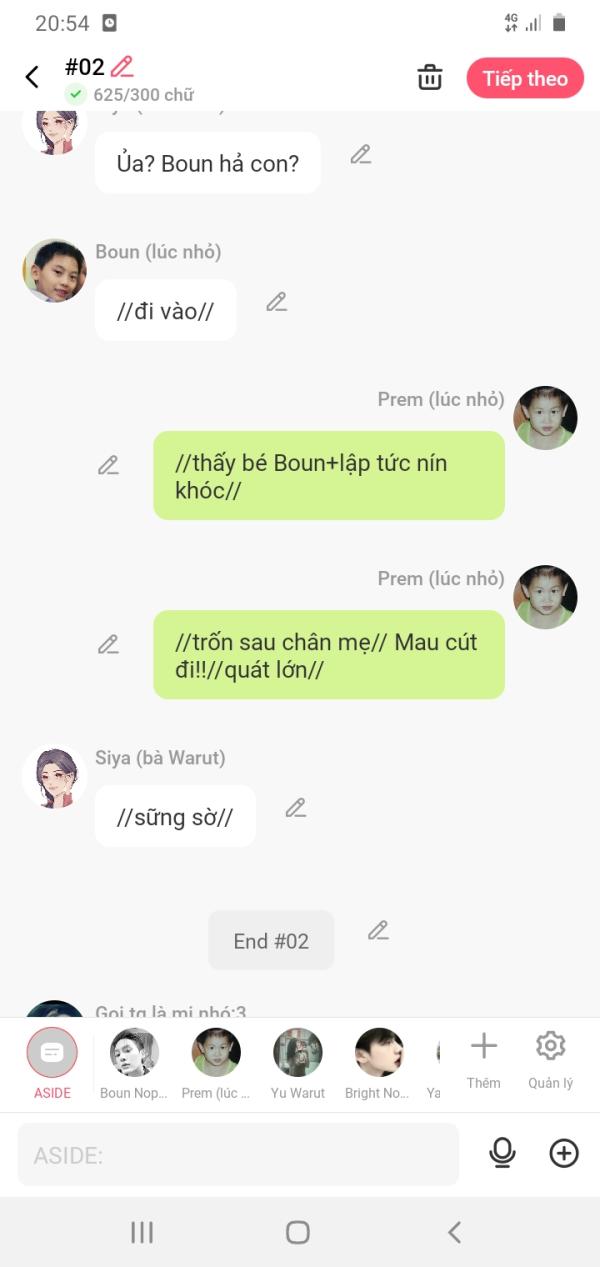Tap the Tiếp theo button

coord(525,78)
